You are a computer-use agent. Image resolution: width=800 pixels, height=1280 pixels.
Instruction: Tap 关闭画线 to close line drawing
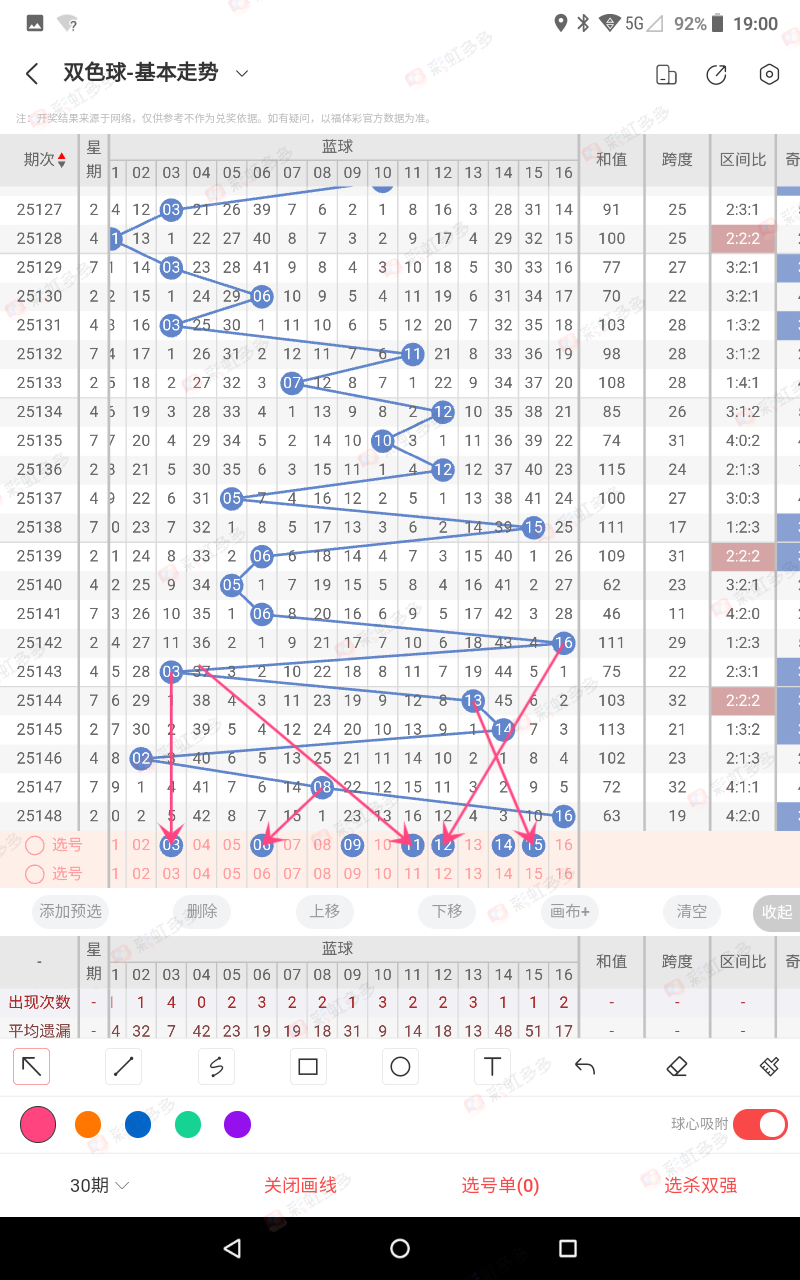[300, 1185]
